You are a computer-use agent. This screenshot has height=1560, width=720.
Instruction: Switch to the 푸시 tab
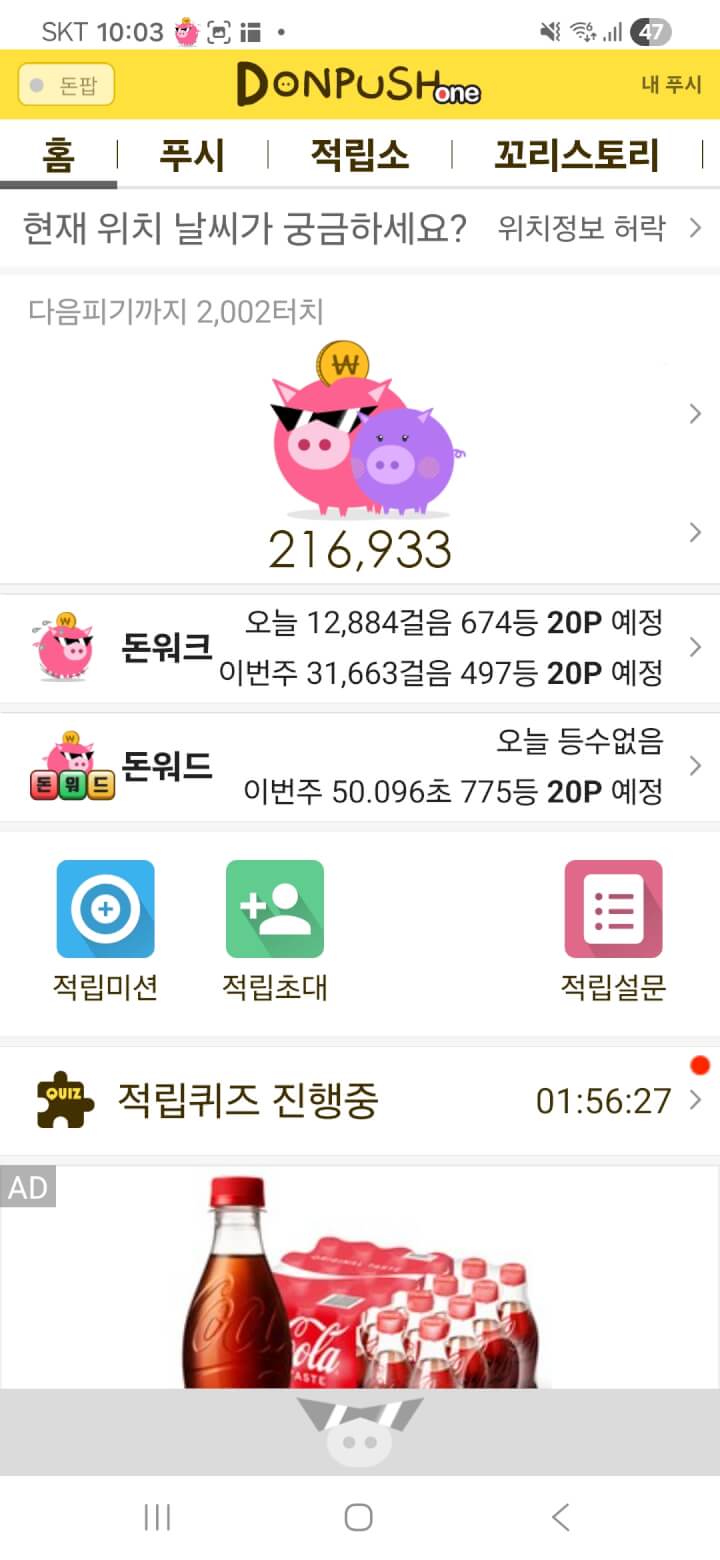(x=192, y=156)
